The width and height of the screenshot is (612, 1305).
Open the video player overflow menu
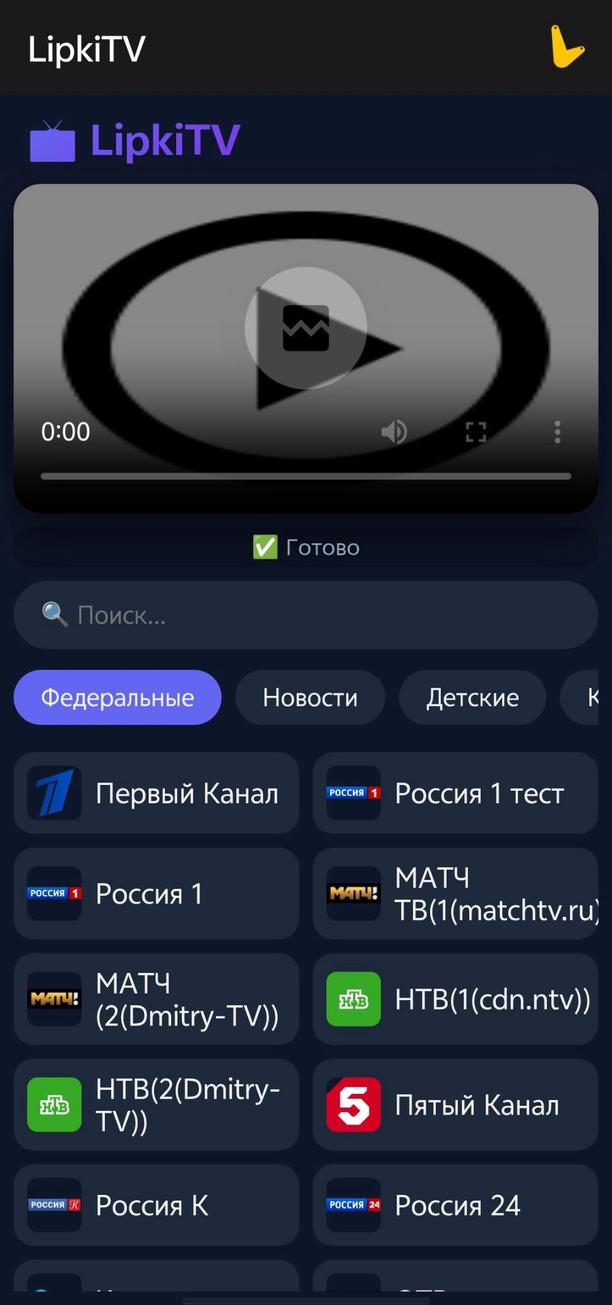pos(557,432)
